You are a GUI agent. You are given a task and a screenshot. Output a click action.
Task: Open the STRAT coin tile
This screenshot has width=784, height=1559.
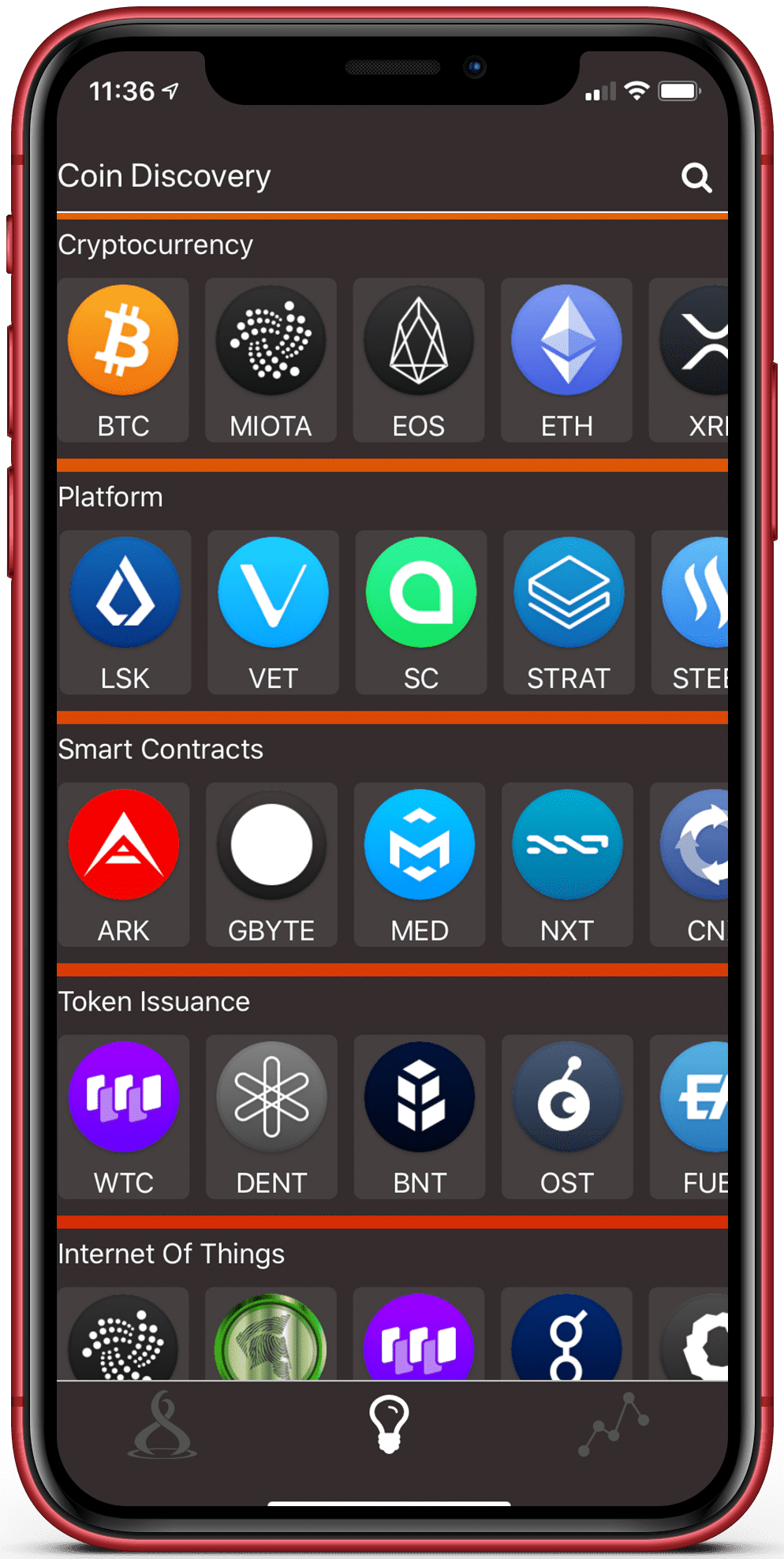tap(569, 612)
